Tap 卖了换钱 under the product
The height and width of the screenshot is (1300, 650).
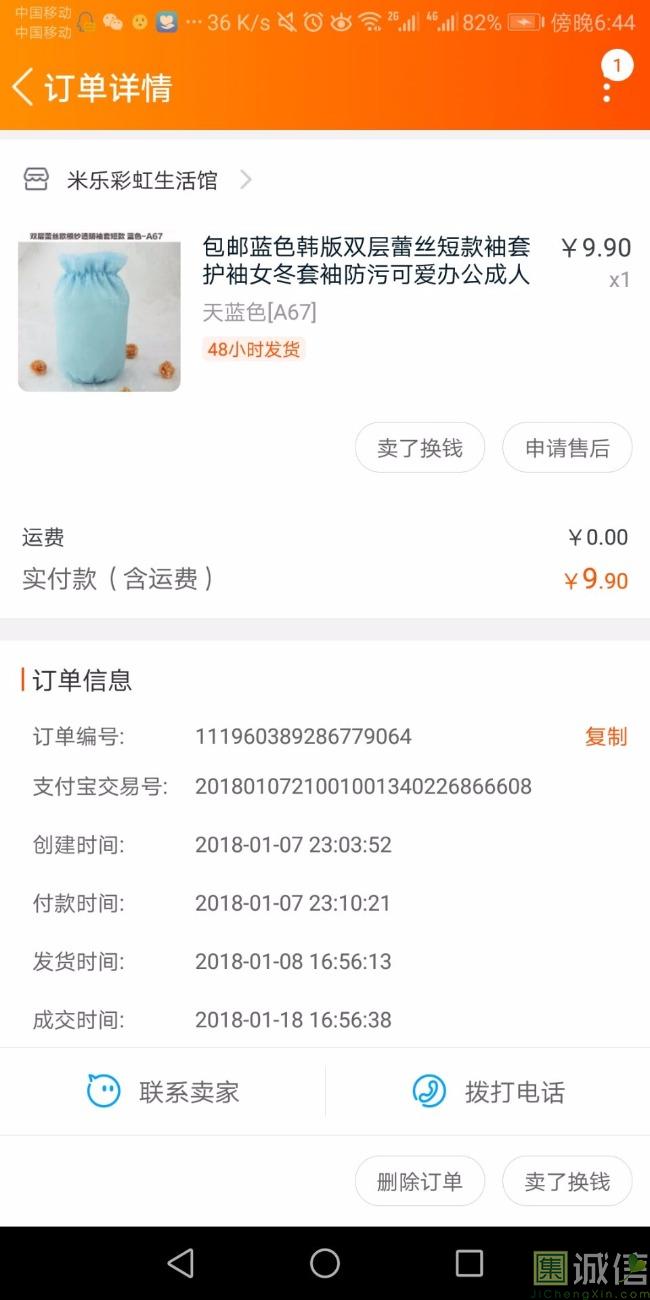click(420, 448)
